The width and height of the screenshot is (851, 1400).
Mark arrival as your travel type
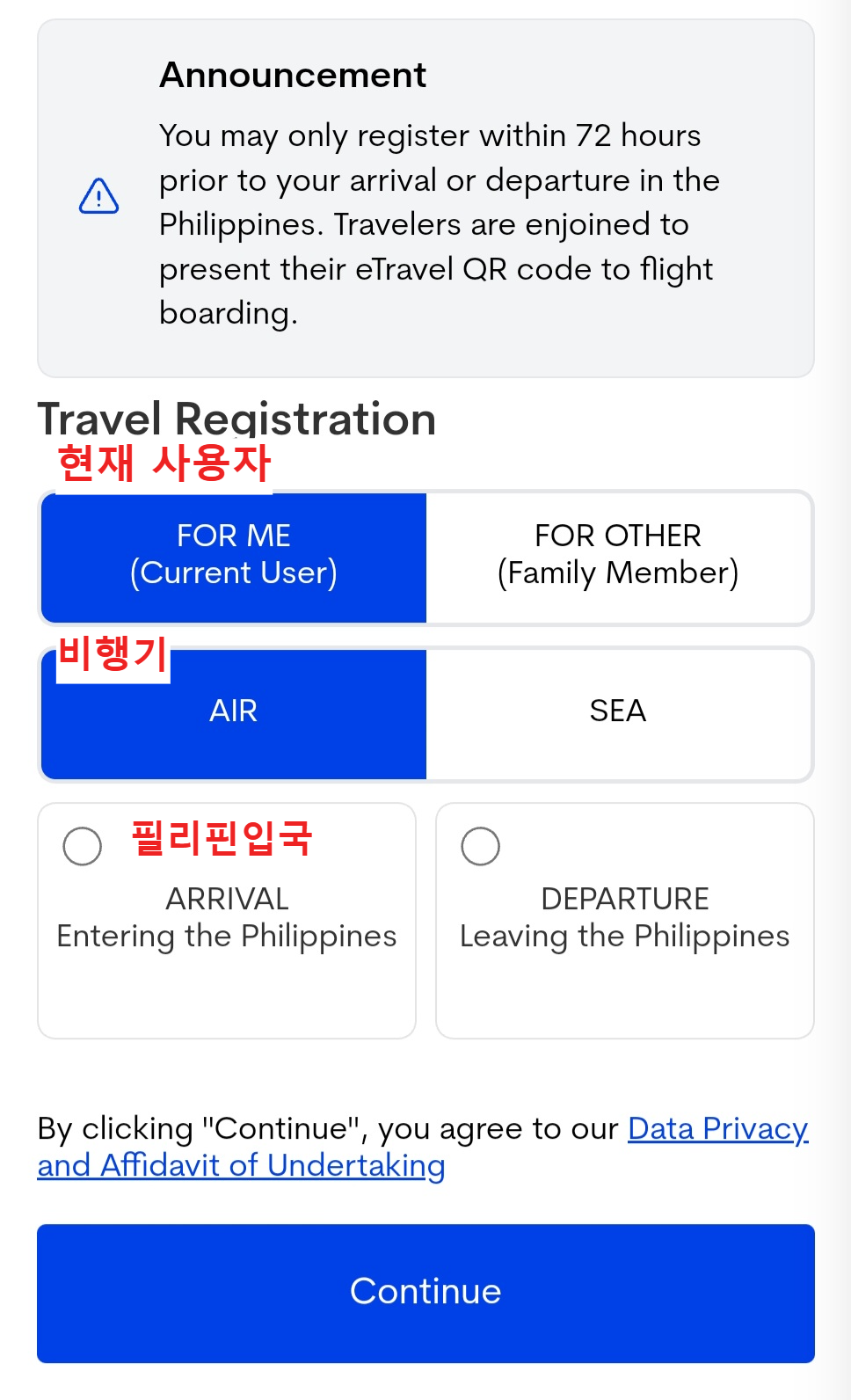point(82,846)
